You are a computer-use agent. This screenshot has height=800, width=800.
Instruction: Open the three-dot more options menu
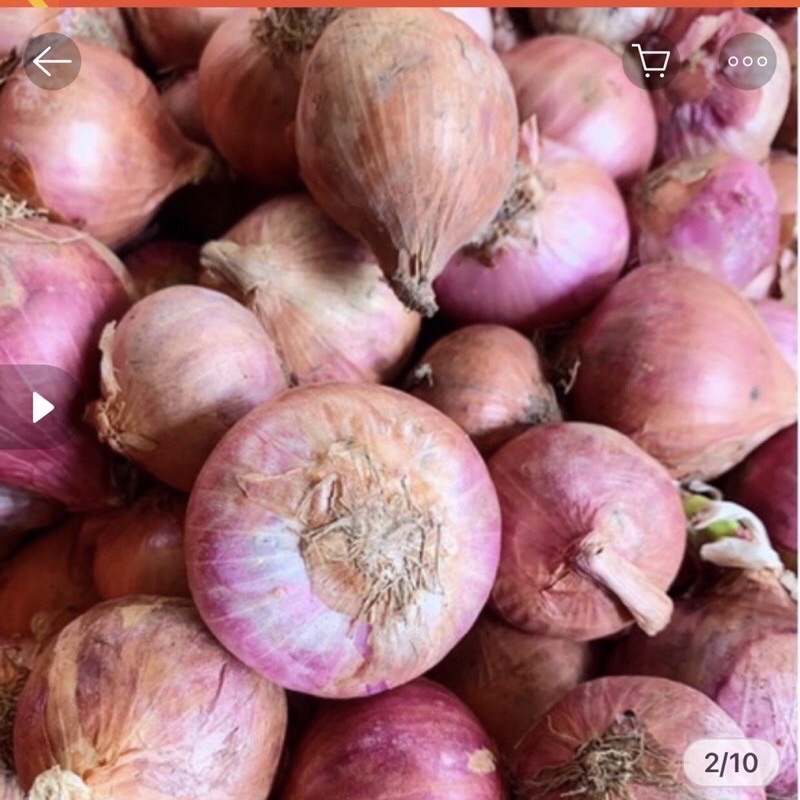(748, 61)
